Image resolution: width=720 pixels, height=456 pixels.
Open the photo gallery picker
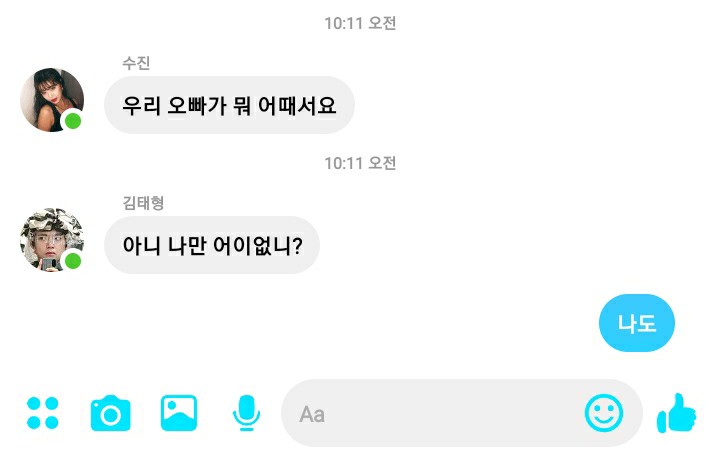[x=179, y=413]
